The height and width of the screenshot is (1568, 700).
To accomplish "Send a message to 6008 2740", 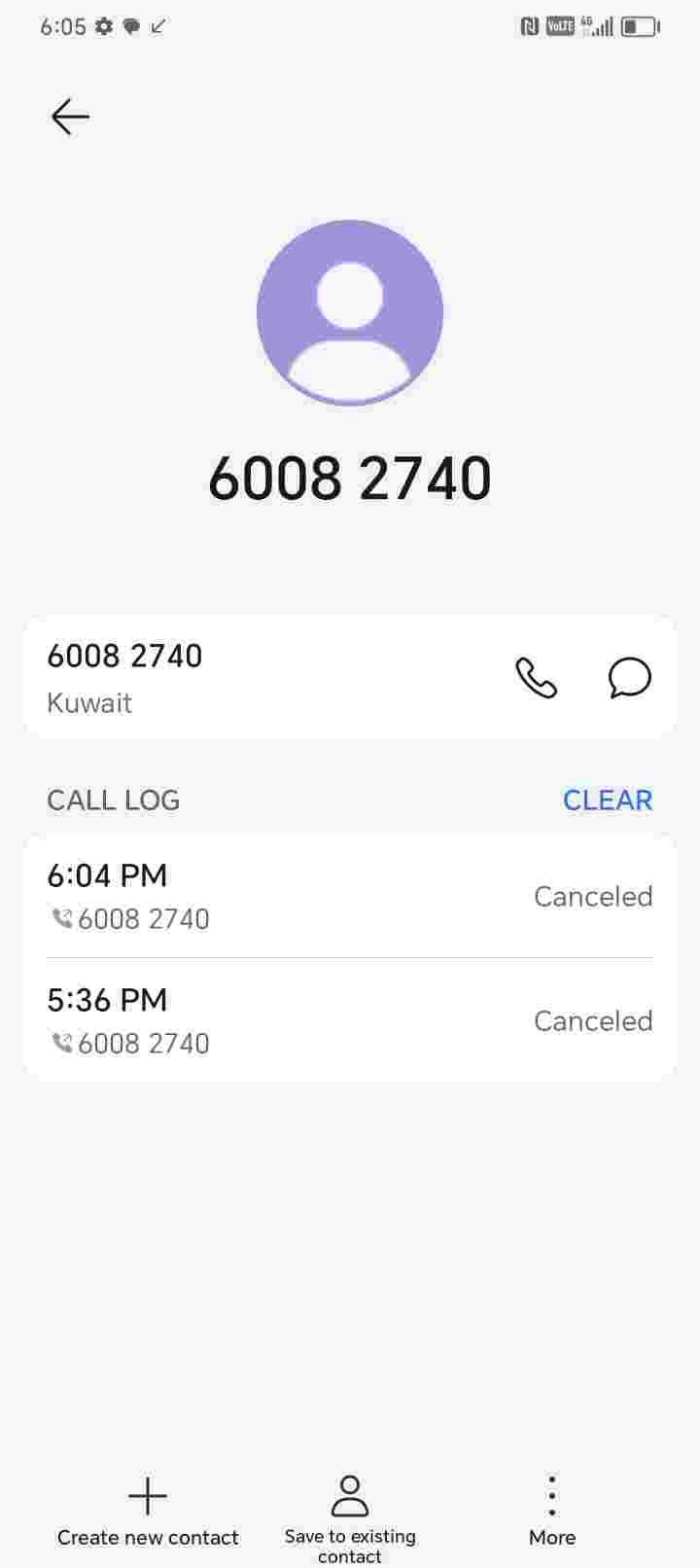I will 629,678.
